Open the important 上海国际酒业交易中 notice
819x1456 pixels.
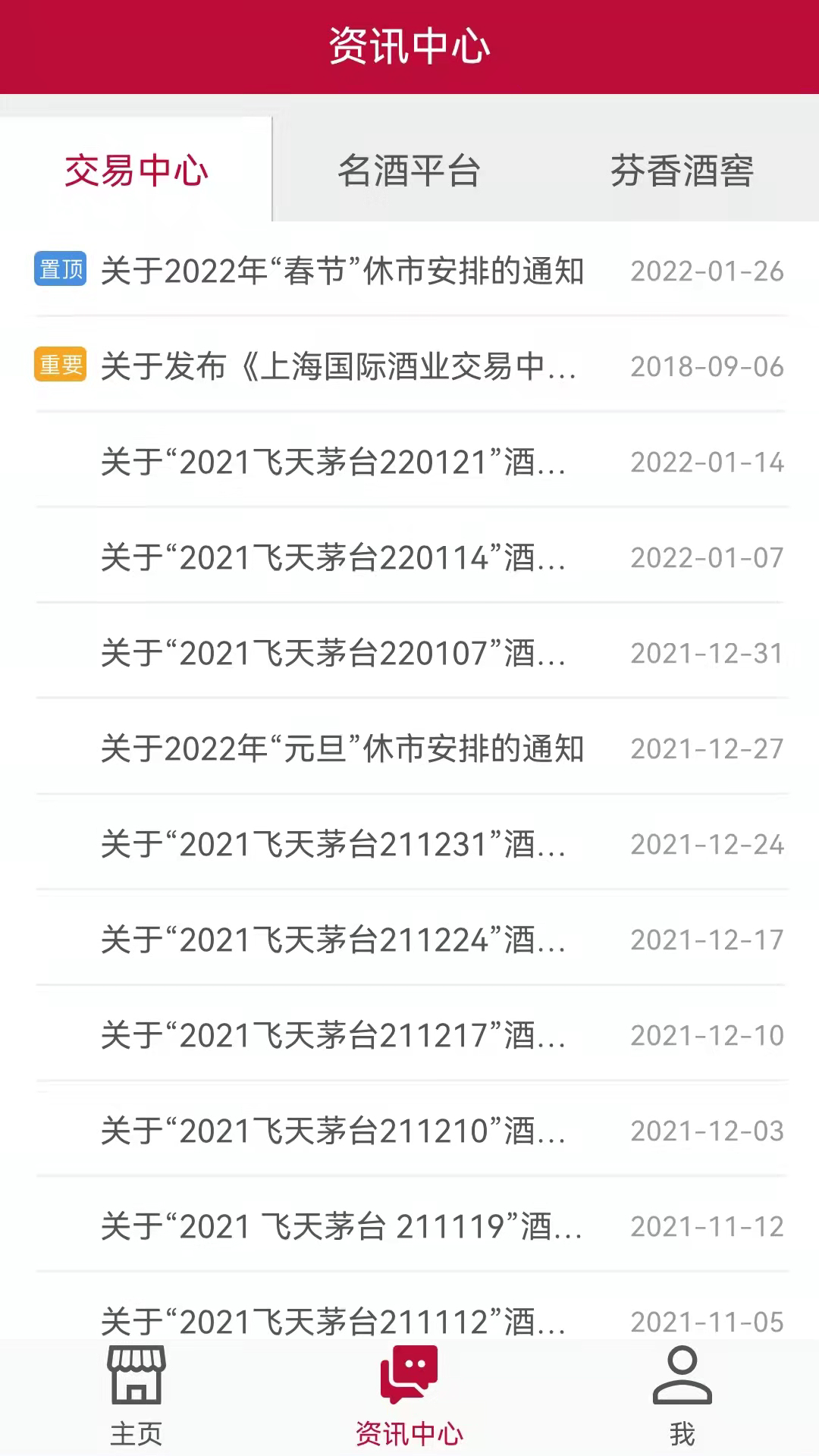(338, 366)
